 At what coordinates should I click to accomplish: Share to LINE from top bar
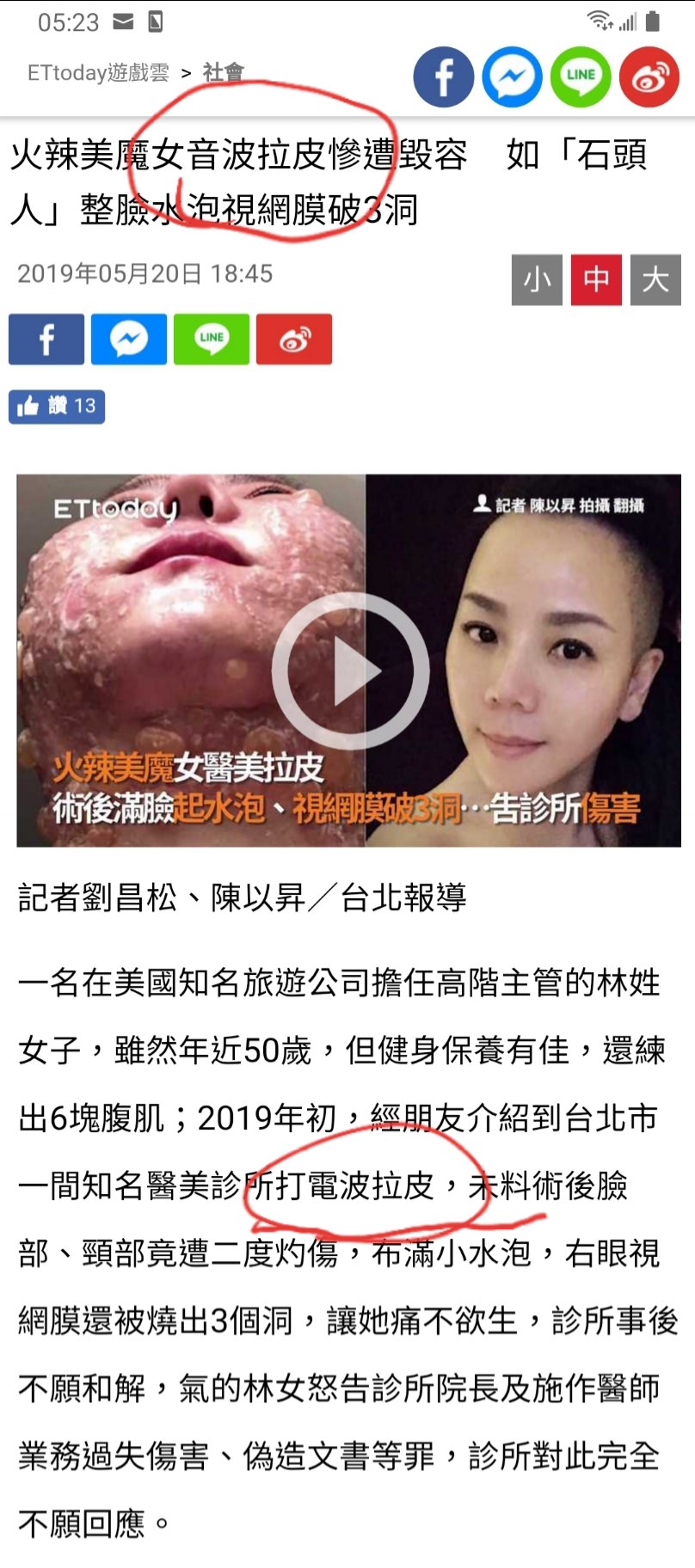(x=581, y=77)
